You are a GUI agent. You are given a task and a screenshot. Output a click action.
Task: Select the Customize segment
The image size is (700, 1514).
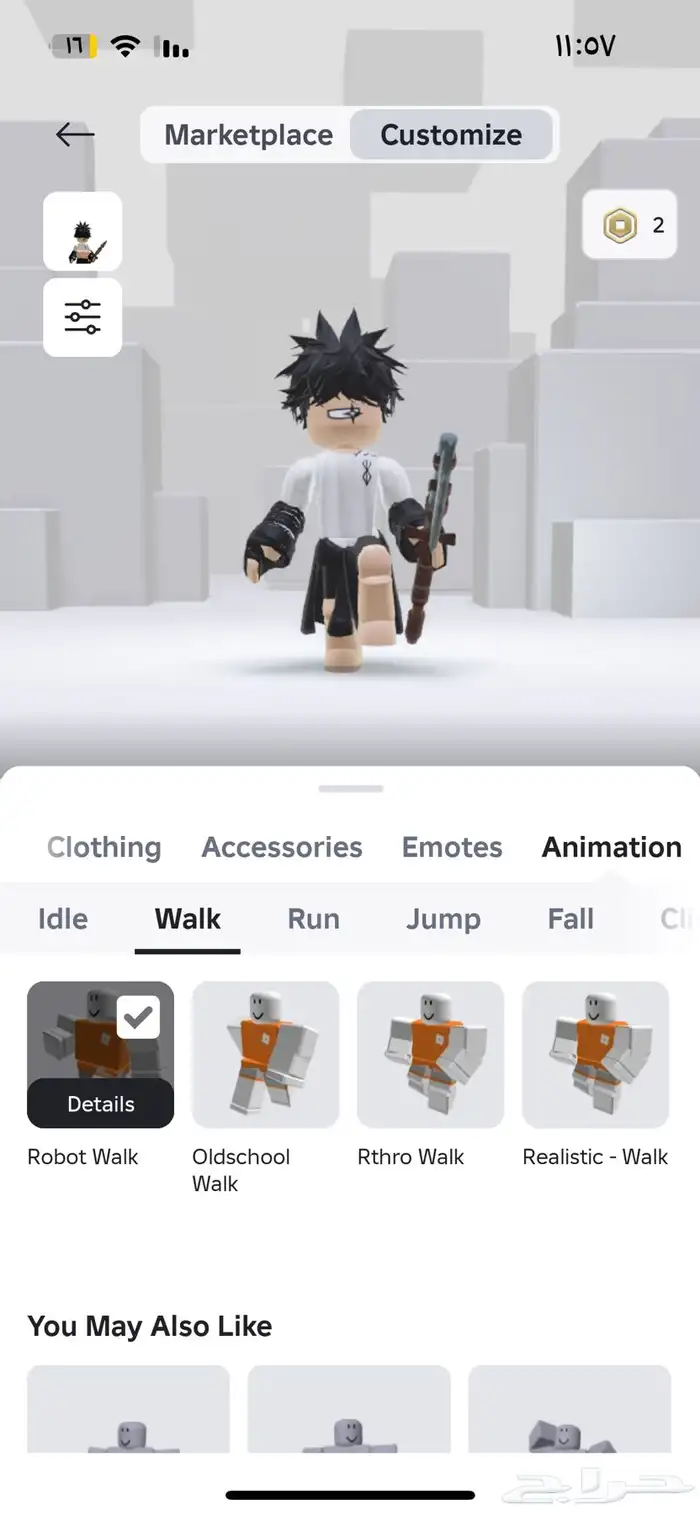451,135
